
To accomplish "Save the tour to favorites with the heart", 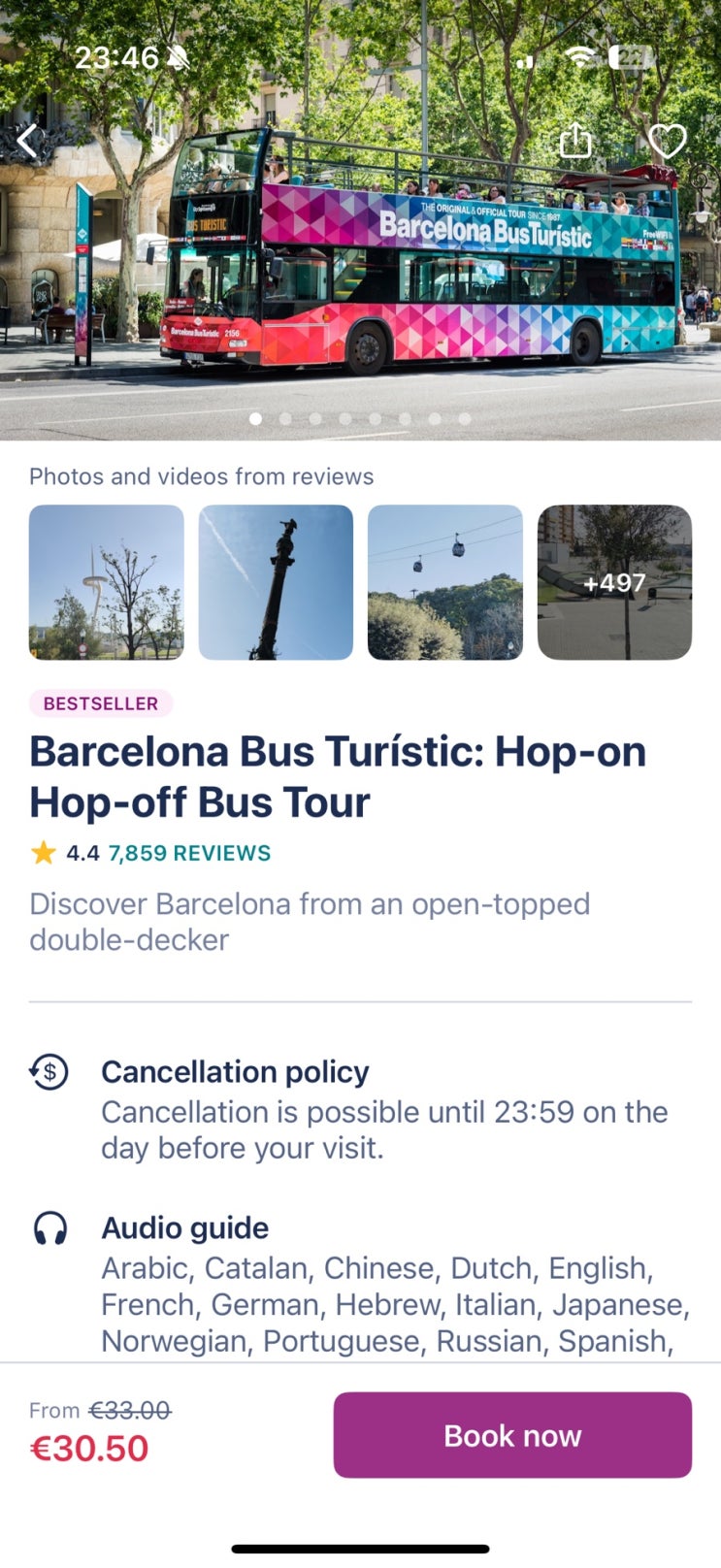I will click(667, 142).
